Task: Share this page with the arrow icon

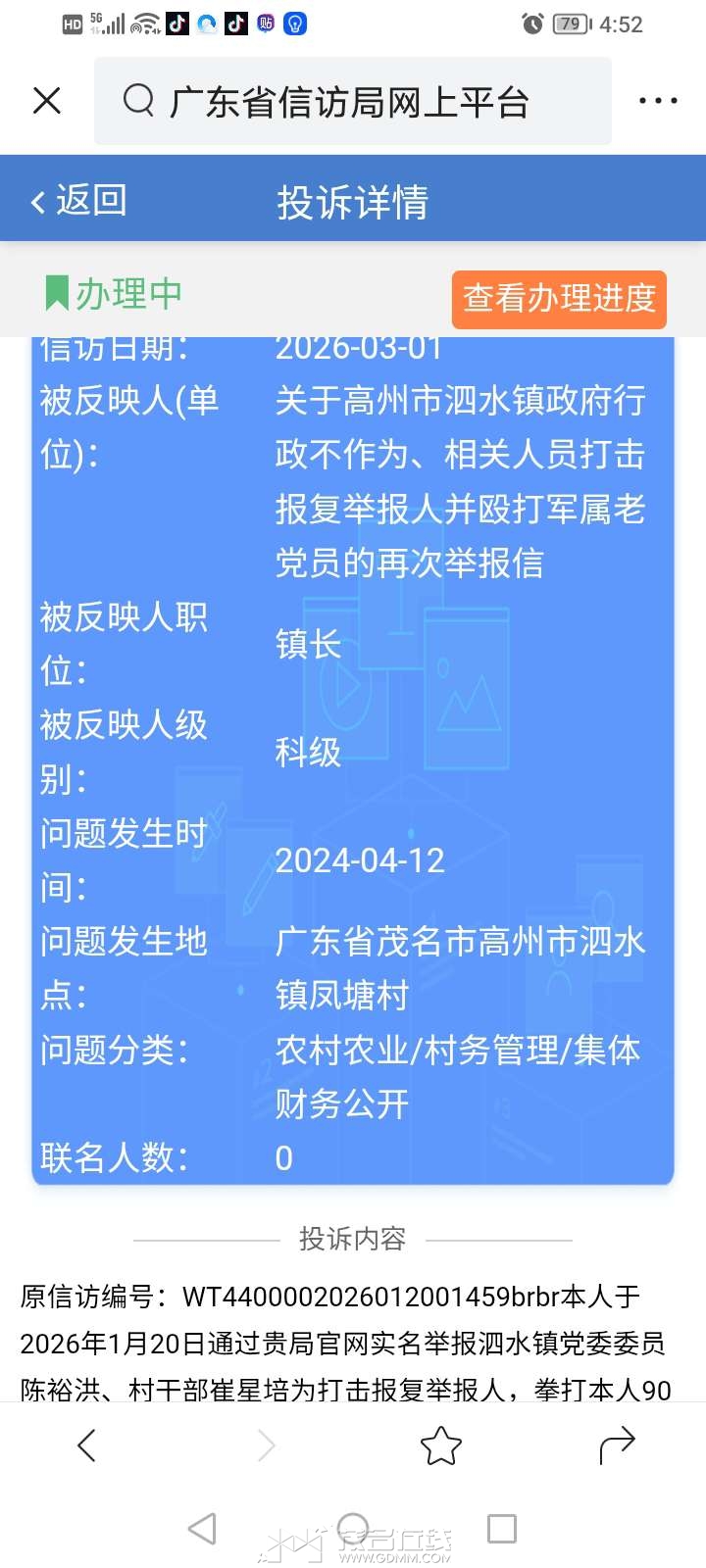Action: coord(617,1445)
